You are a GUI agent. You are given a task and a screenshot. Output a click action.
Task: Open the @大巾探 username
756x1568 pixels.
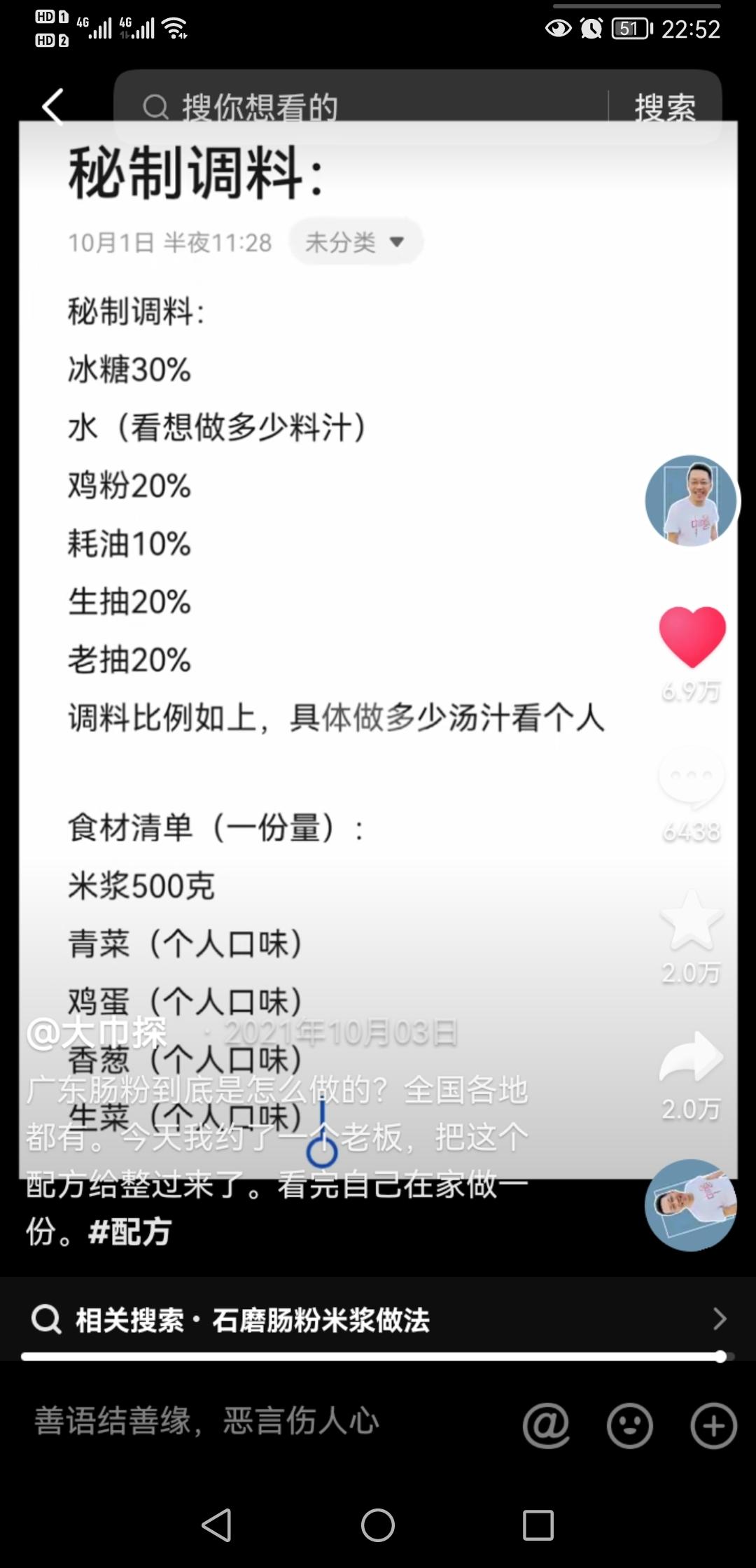tap(97, 1032)
